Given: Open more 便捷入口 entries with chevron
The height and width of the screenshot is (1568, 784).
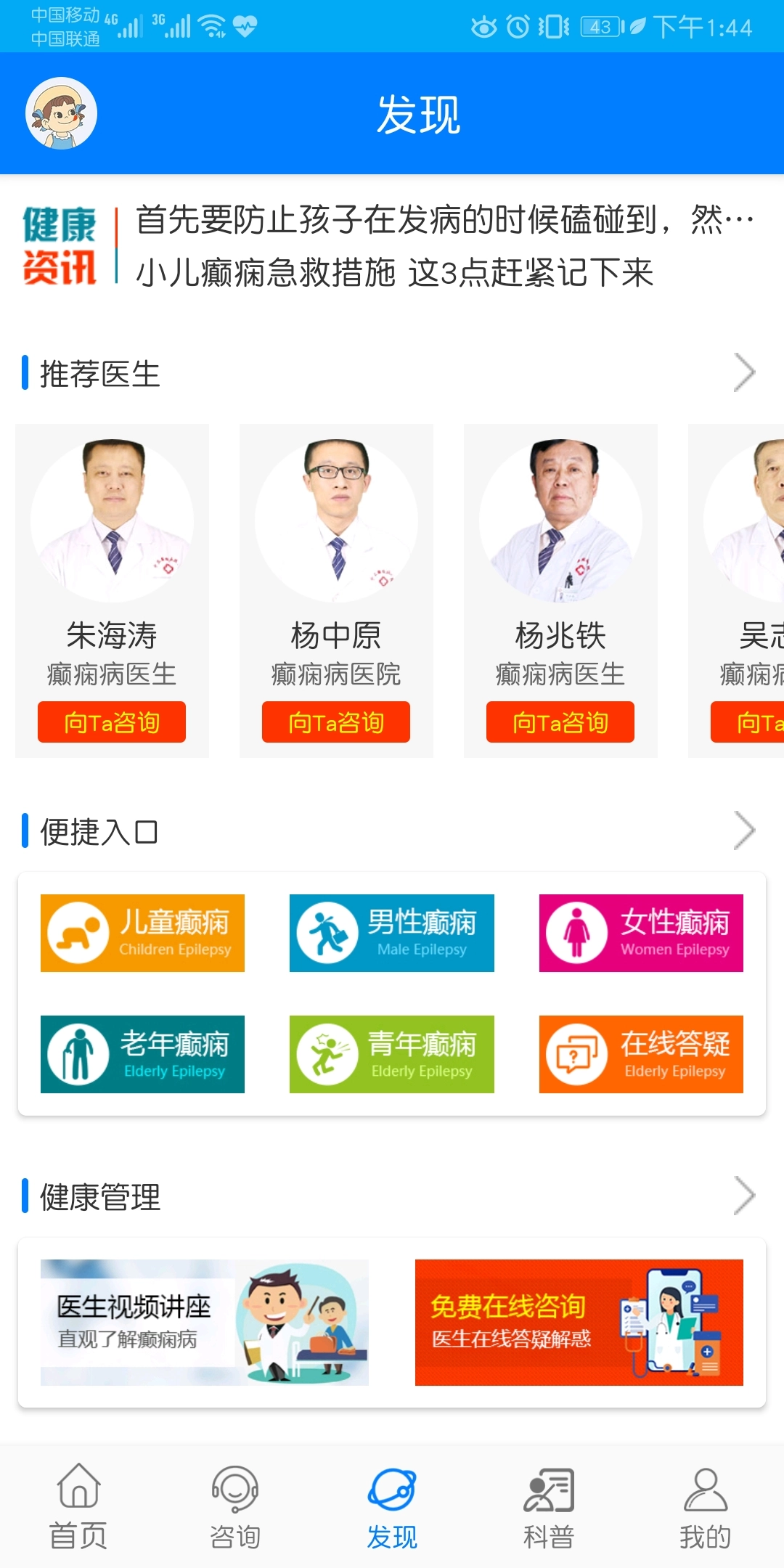Looking at the screenshot, I should click(x=745, y=830).
